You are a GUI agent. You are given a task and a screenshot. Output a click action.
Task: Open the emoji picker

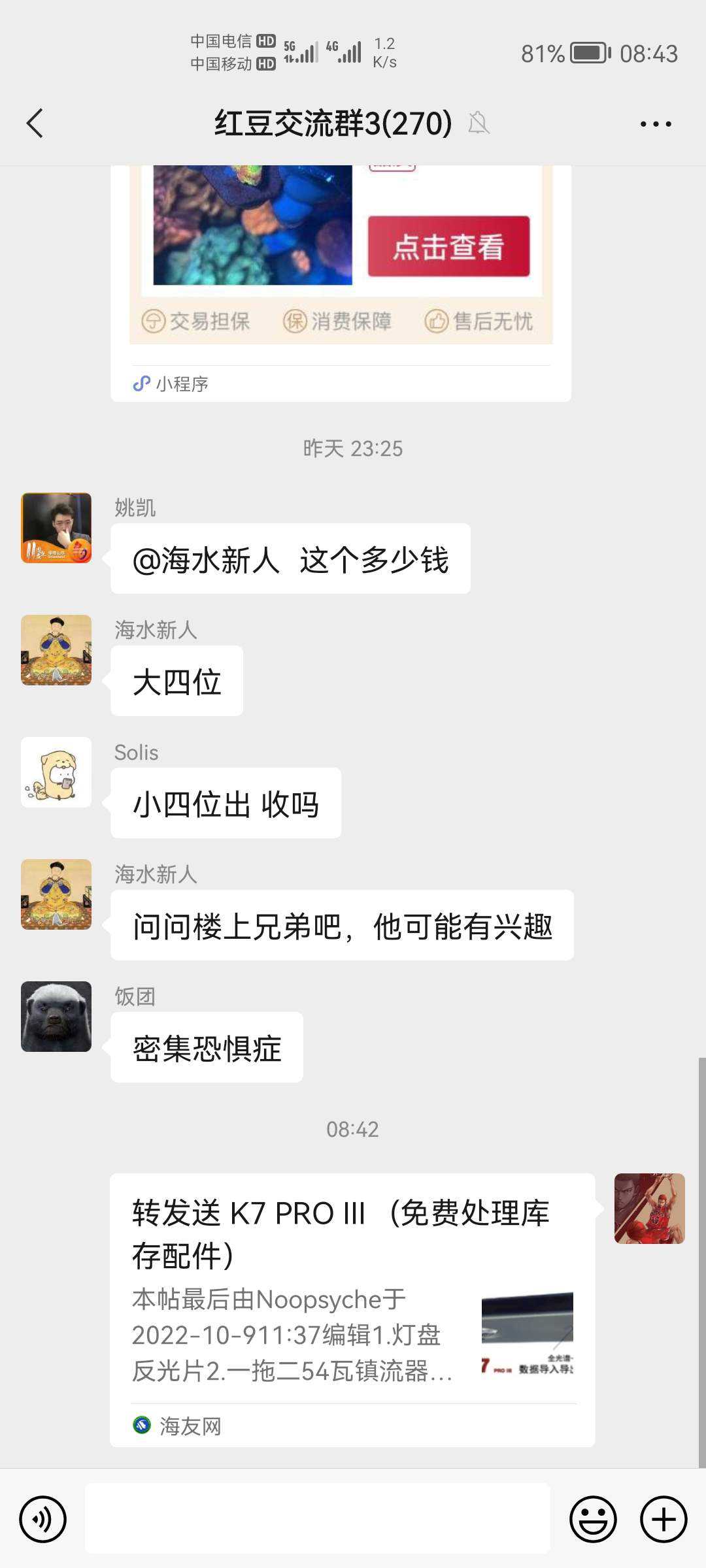coord(593,1519)
